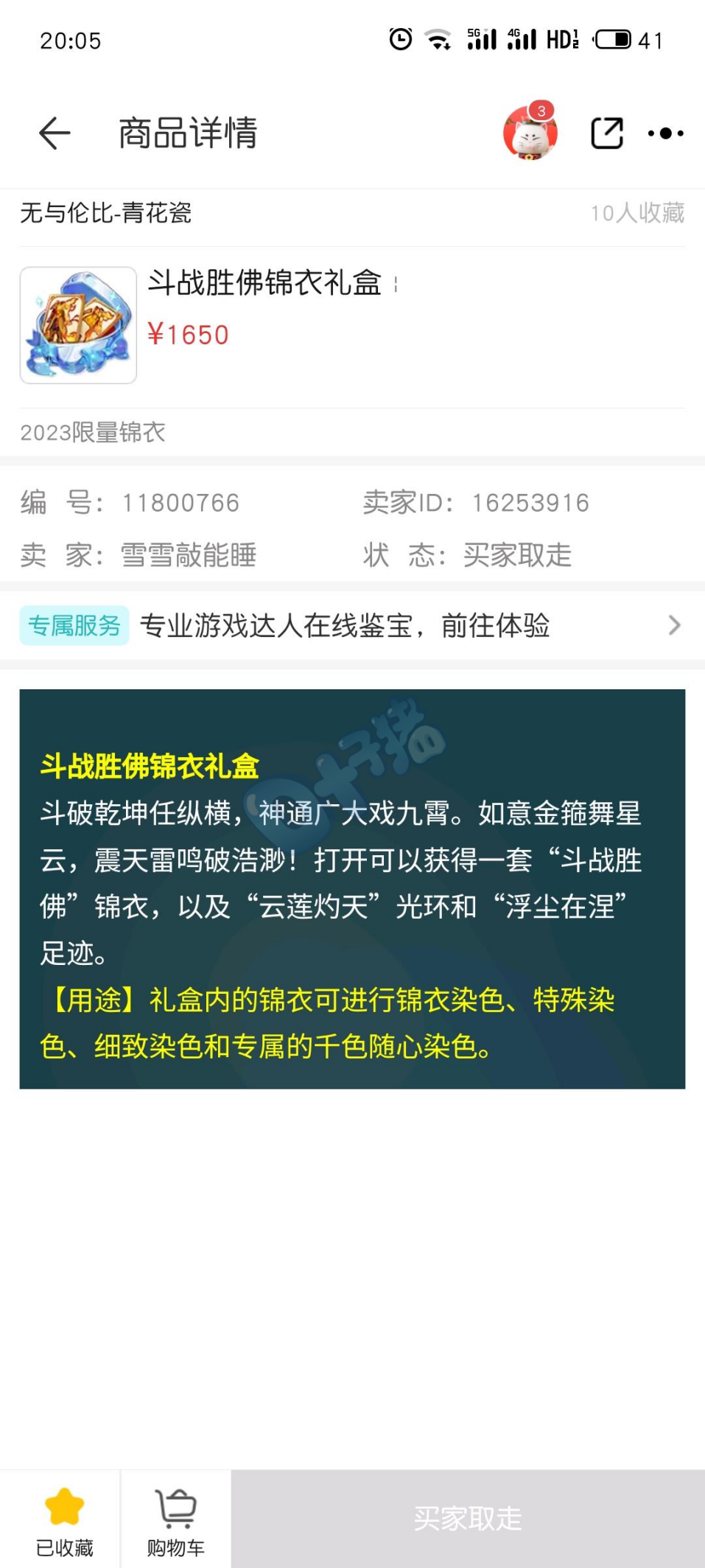Tap the 斗战胜佛锦衣礼盒 item thumbnail
Screen dimensions: 705x1568
point(78,325)
